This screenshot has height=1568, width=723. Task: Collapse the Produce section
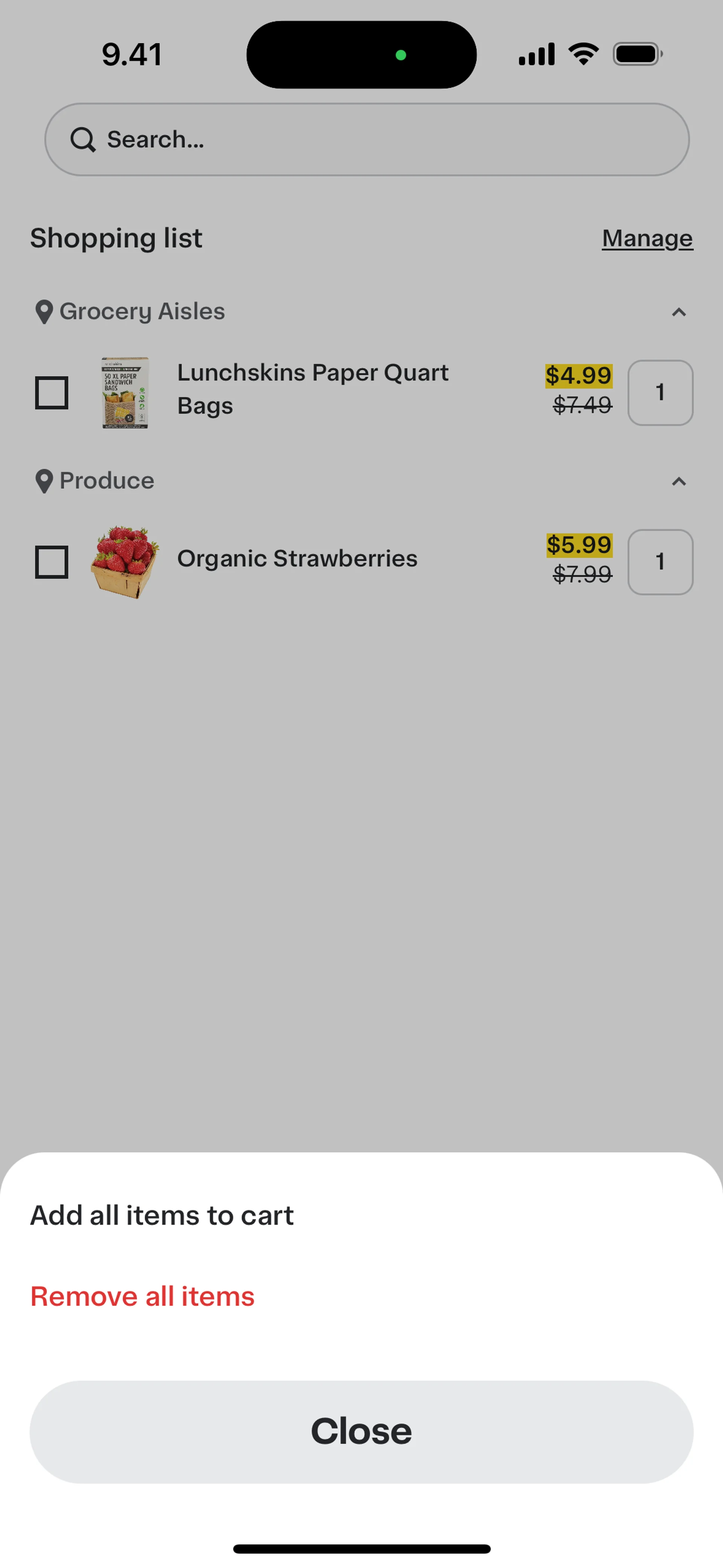678,481
